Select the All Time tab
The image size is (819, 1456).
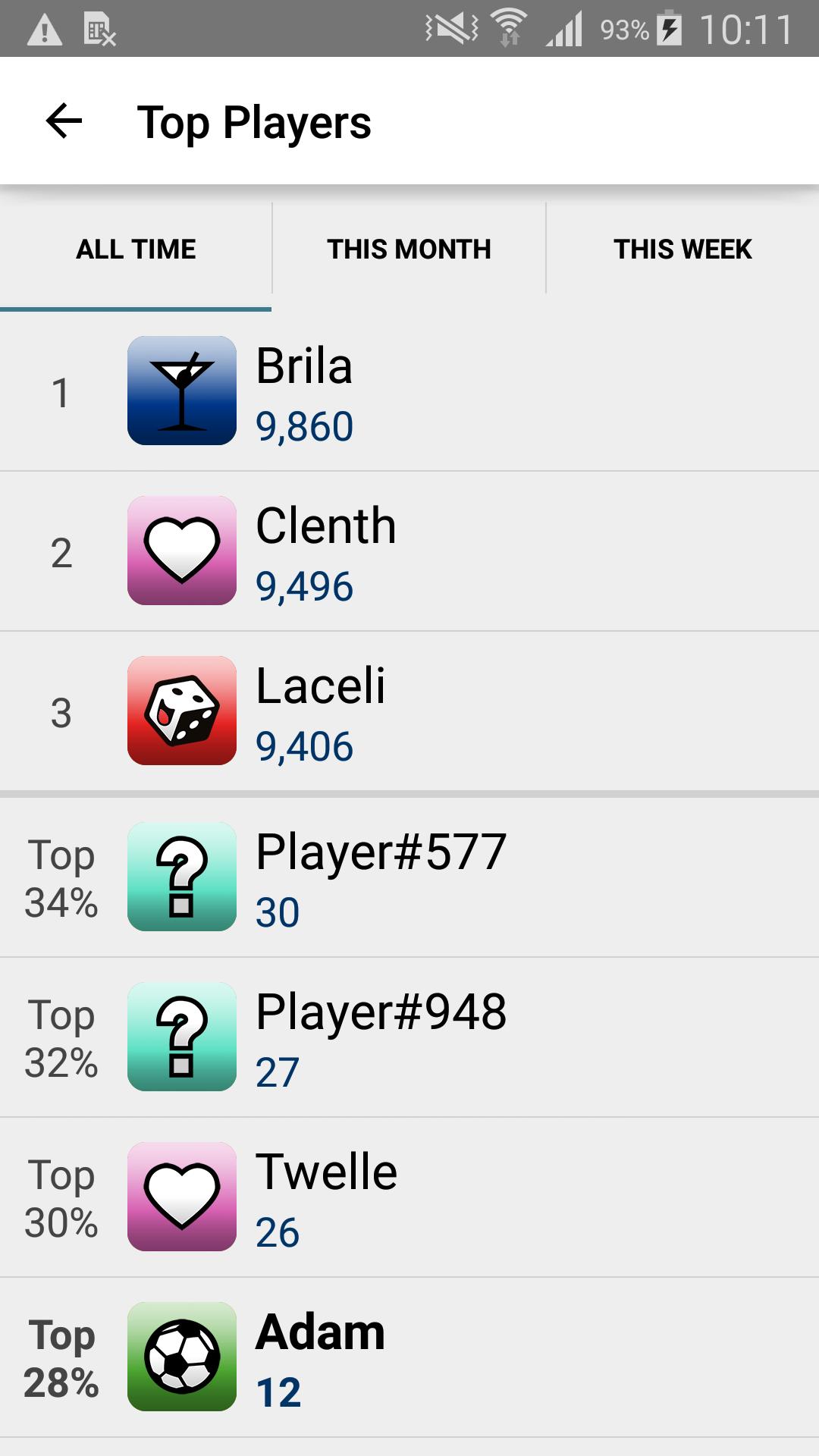point(136,249)
